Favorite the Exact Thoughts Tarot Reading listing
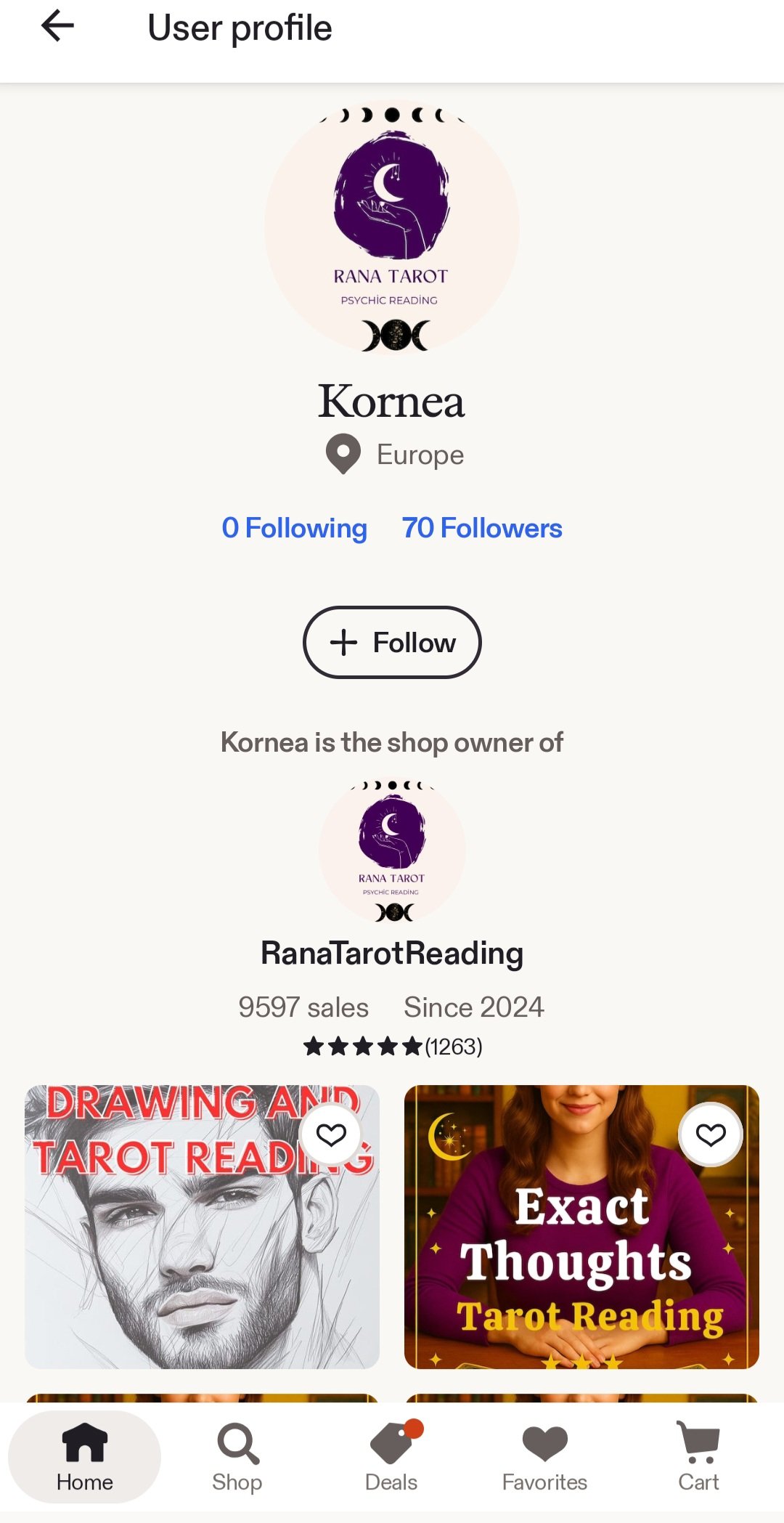This screenshot has height=1523, width=784. 711,1134
